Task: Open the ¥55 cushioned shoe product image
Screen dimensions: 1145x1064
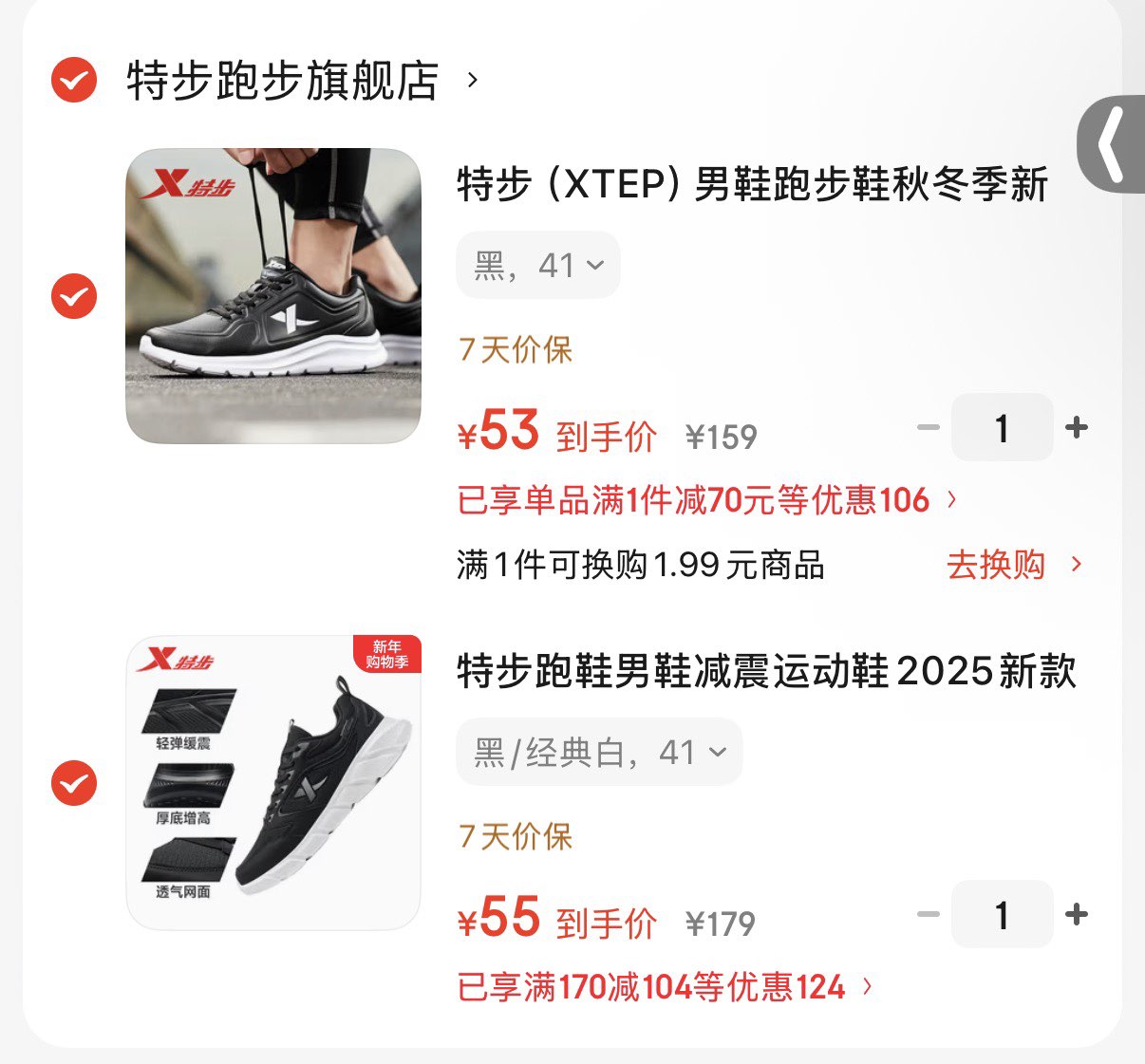Action: click(273, 783)
